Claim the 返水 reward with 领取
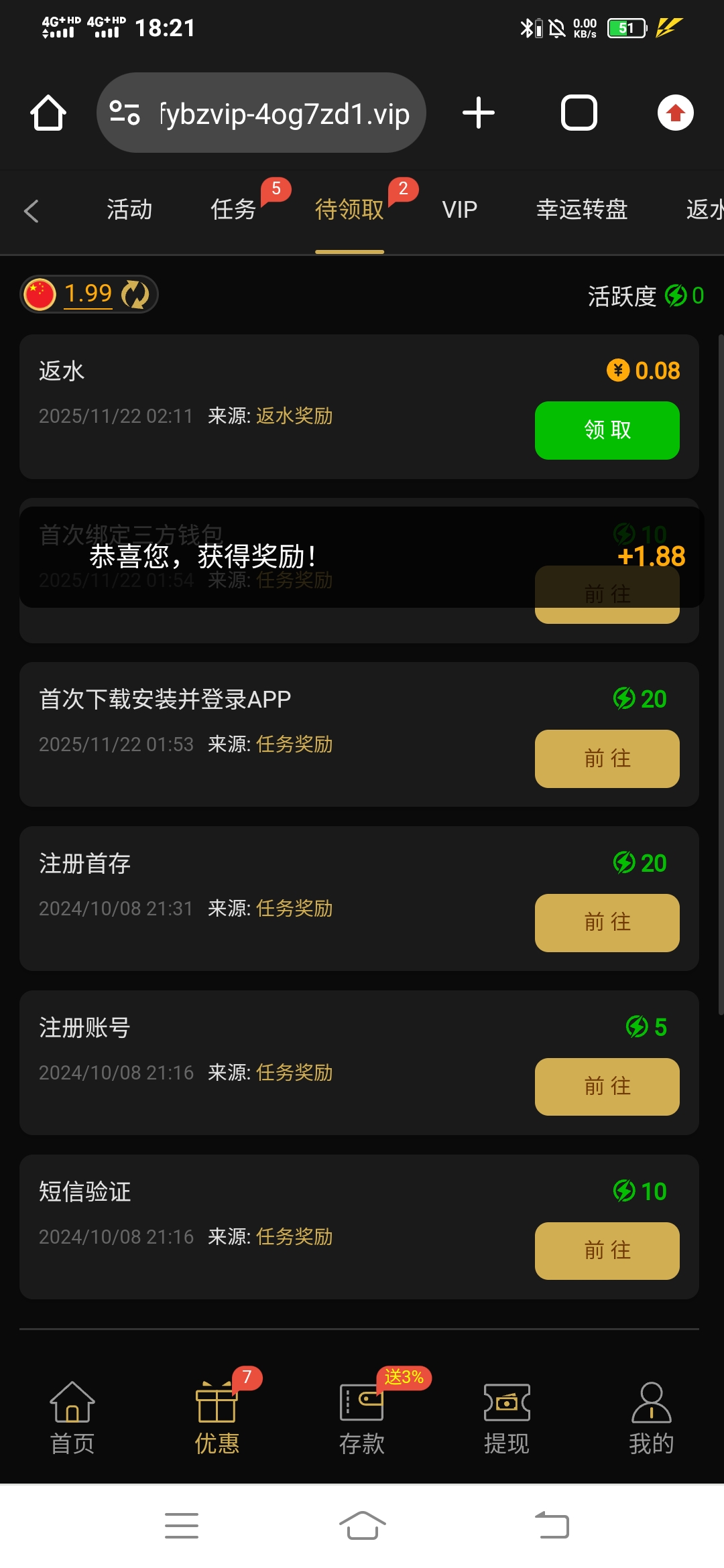The height and width of the screenshot is (1568, 724). [x=607, y=430]
